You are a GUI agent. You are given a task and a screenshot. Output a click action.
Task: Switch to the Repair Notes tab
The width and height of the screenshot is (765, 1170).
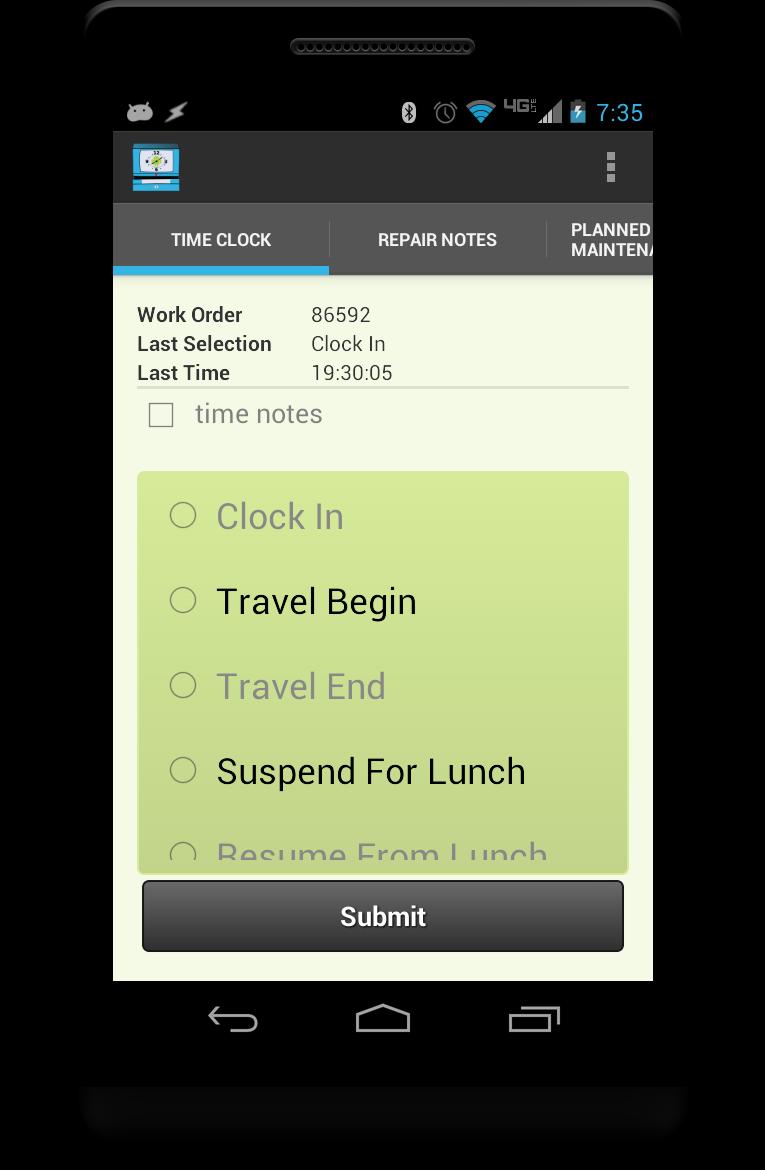pos(437,240)
